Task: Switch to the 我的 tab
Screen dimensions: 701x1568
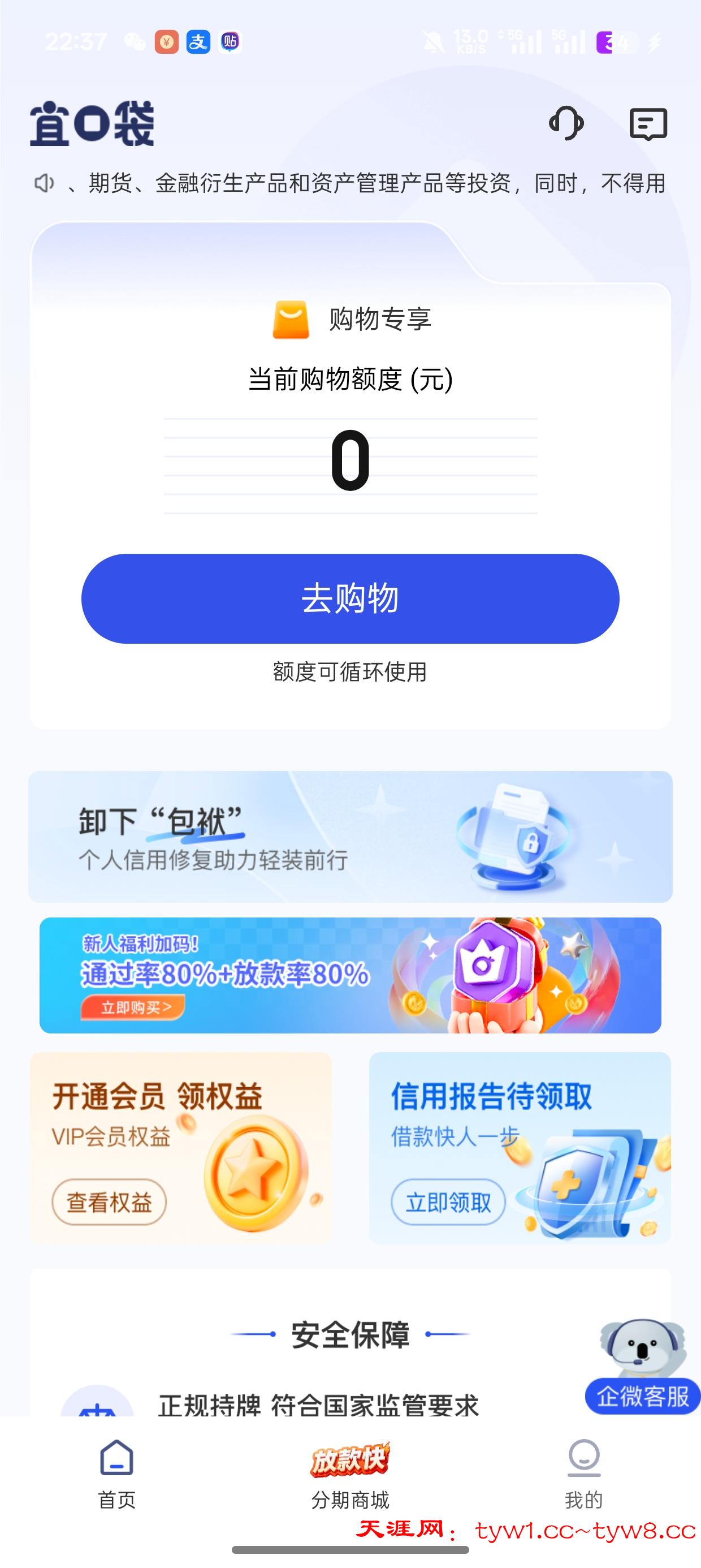Action: pyautogui.click(x=583, y=1474)
